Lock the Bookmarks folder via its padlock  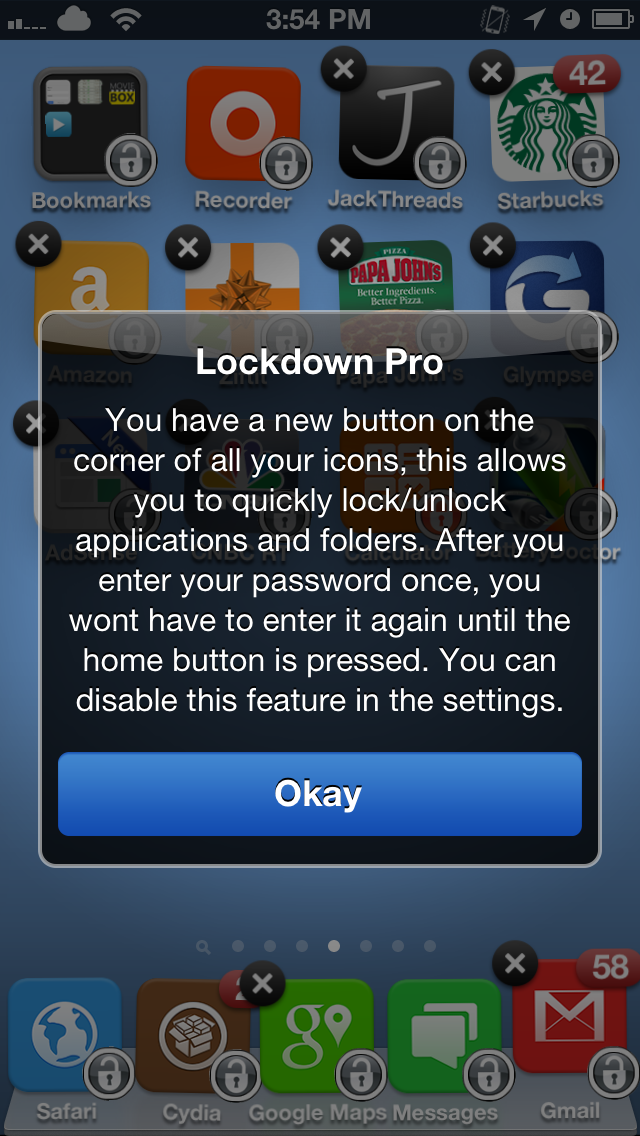point(132,160)
